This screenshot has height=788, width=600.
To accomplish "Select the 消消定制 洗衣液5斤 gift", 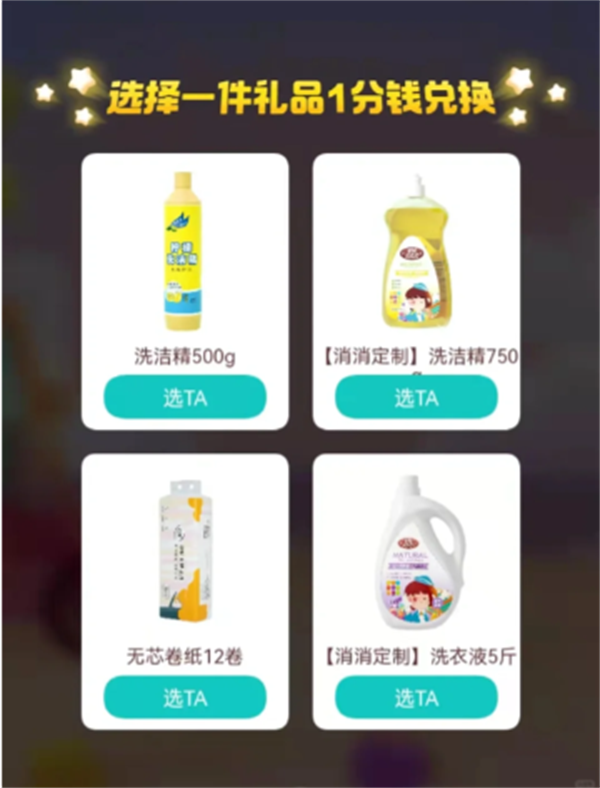I will [x=416, y=697].
